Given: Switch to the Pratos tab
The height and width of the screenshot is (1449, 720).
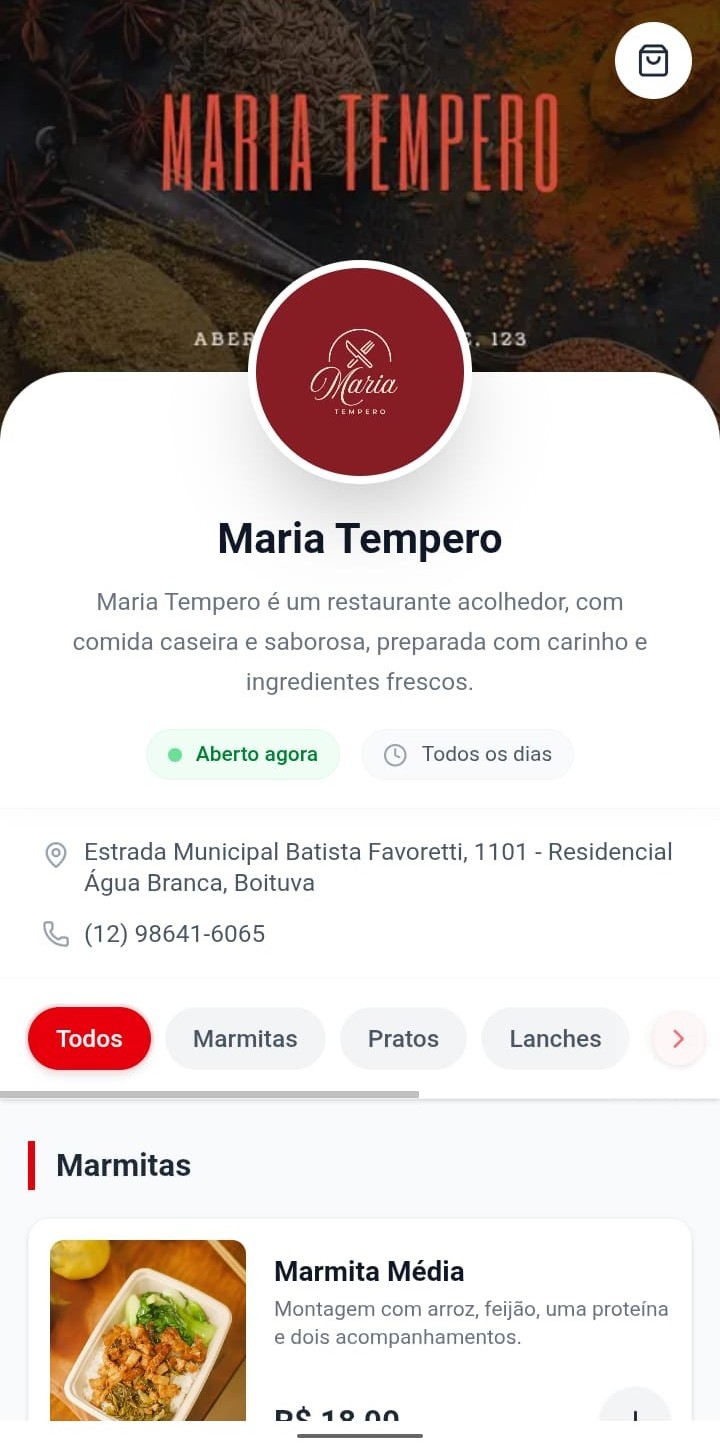Looking at the screenshot, I should pos(403,1038).
